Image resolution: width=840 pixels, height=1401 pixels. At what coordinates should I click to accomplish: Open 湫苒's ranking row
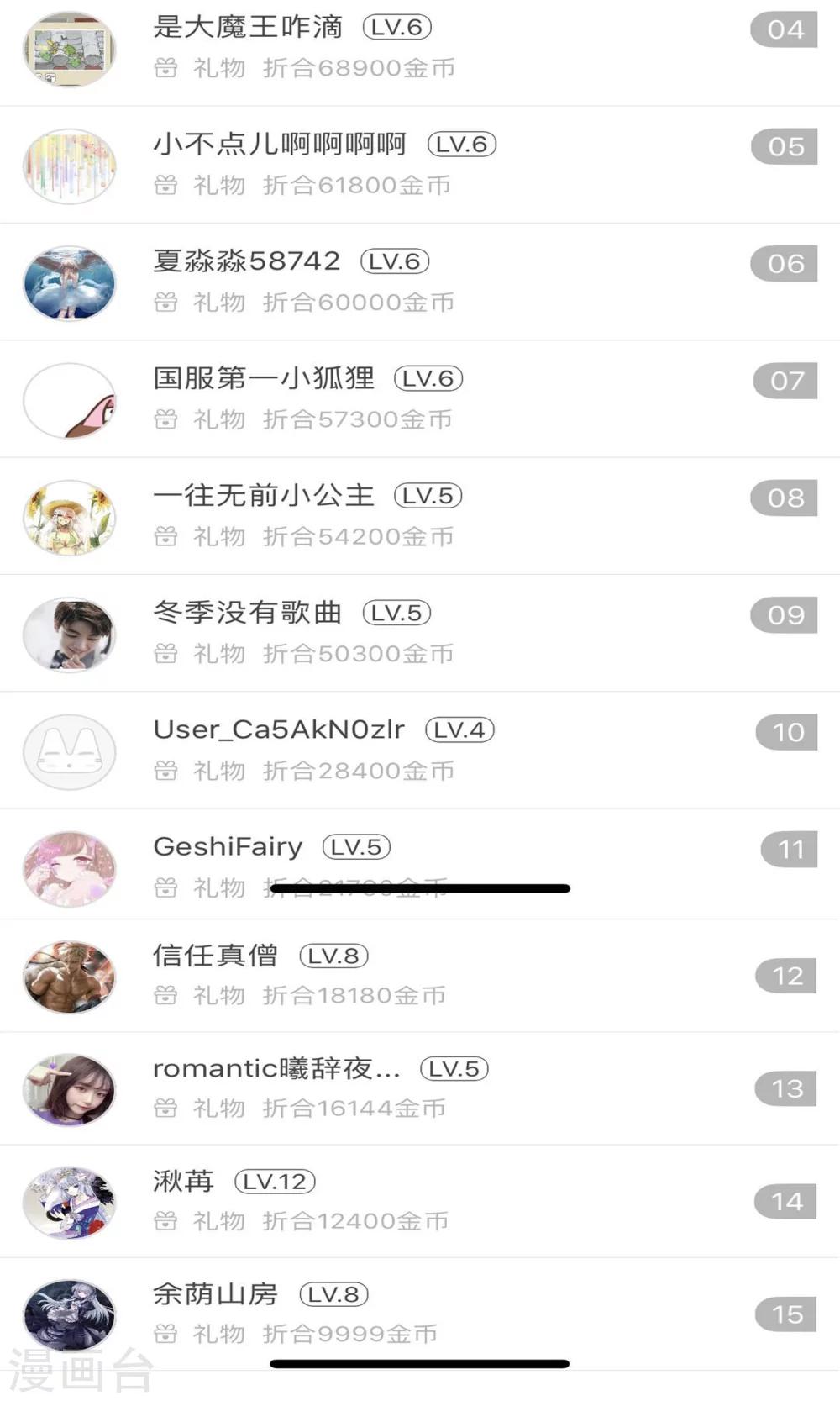coord(420,1201)
